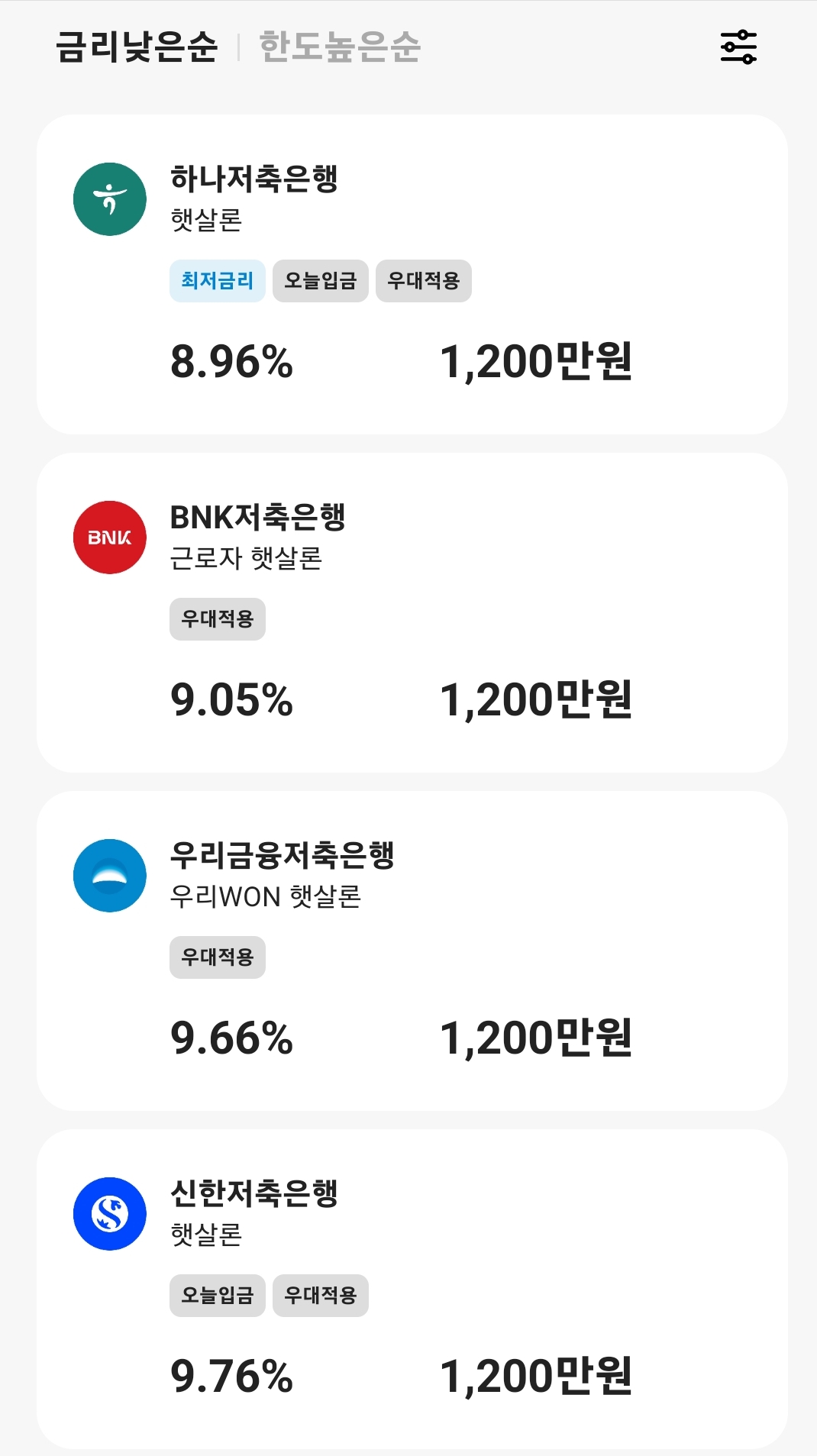Switch to 한도높은순 sorting
Screen dimensions: 817x1456
[x=340, y=47]
